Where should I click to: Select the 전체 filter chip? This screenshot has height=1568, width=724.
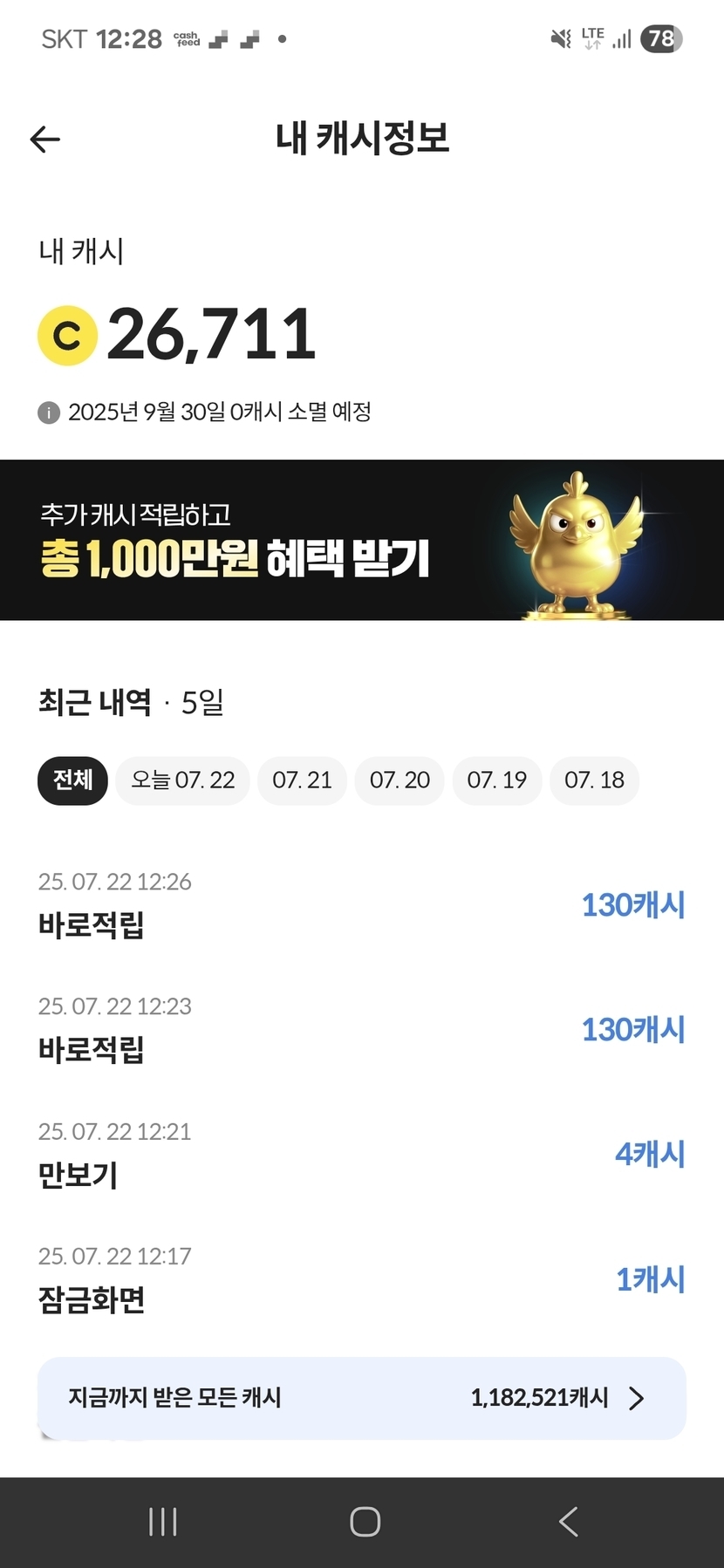click(72, 780)
